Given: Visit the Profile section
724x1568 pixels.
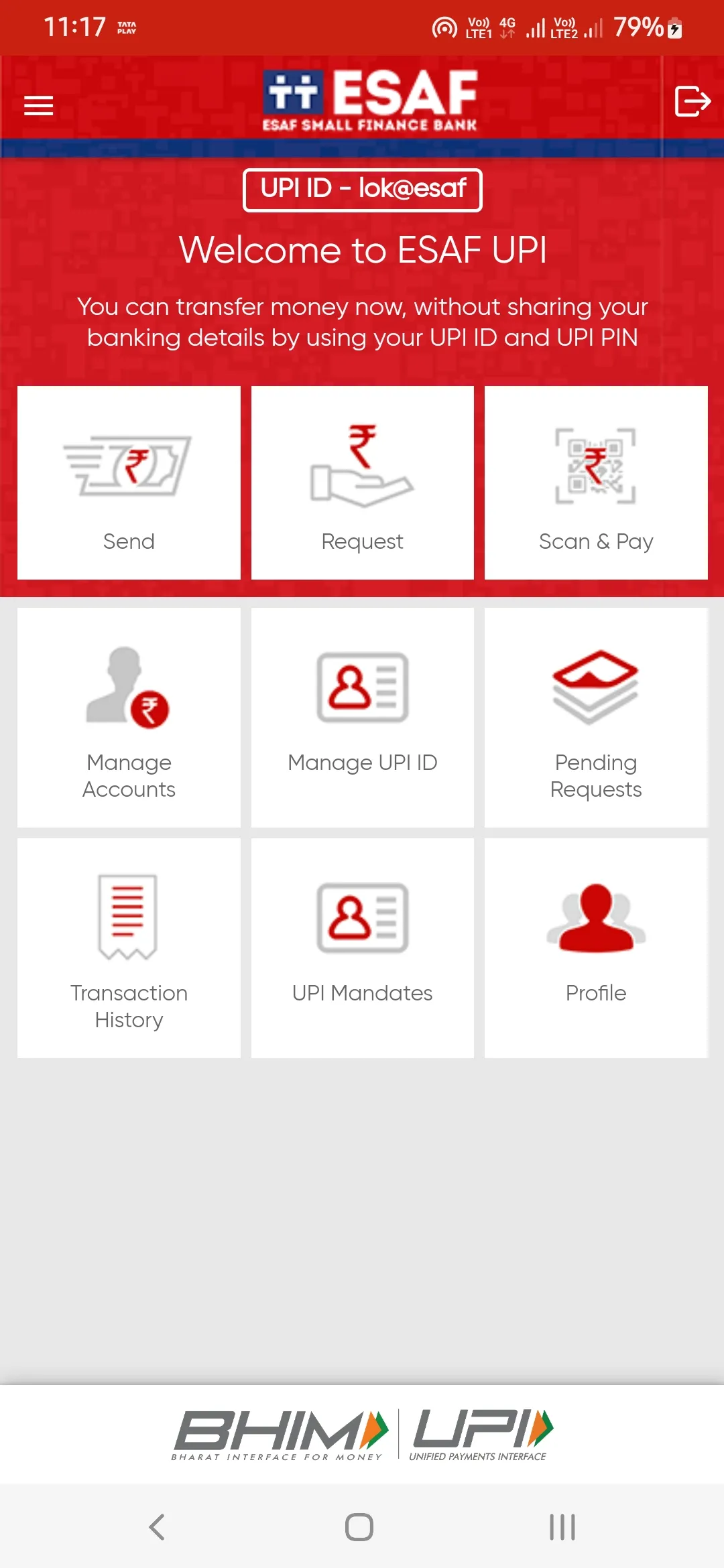Looking at the screenshot, I should (596, 948).
